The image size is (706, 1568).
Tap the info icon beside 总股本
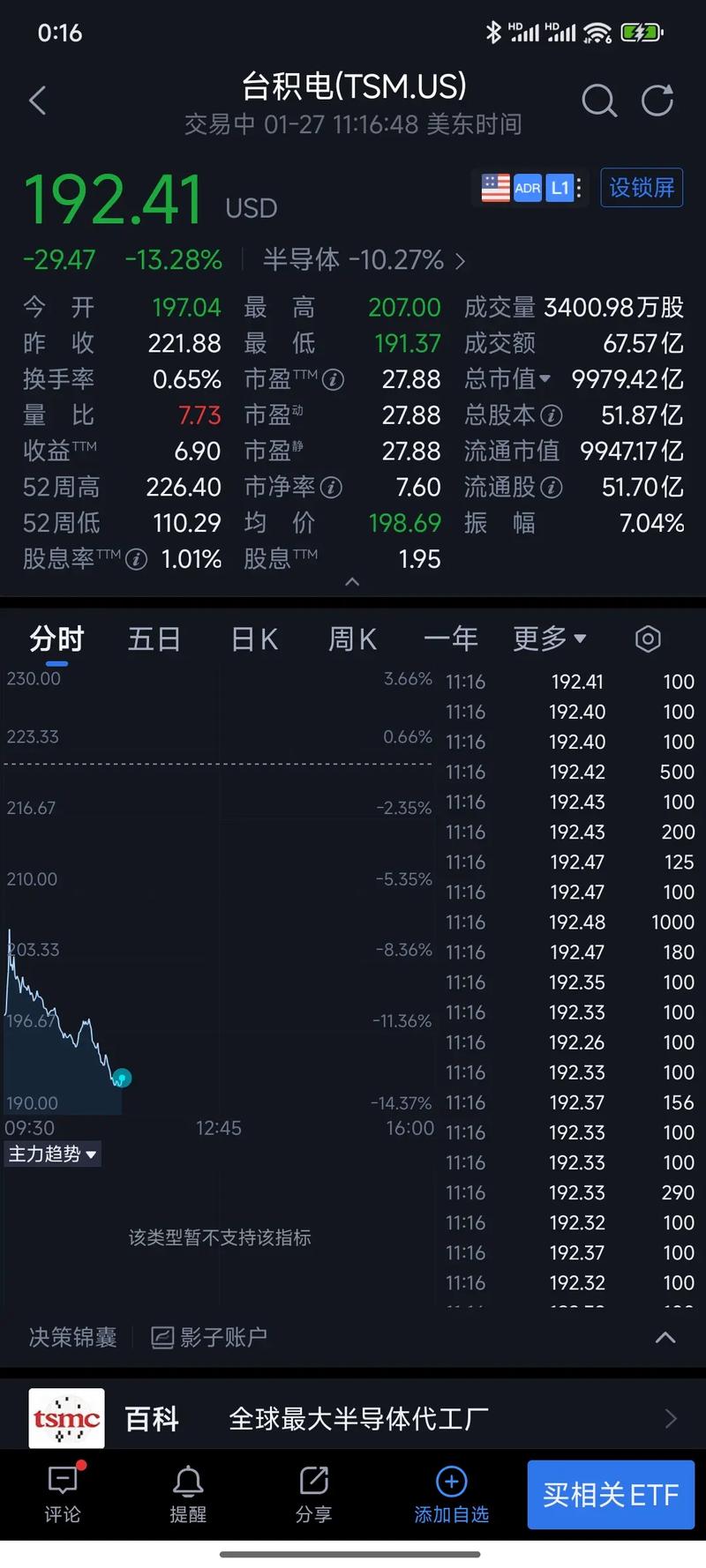(x=552, y=415)
